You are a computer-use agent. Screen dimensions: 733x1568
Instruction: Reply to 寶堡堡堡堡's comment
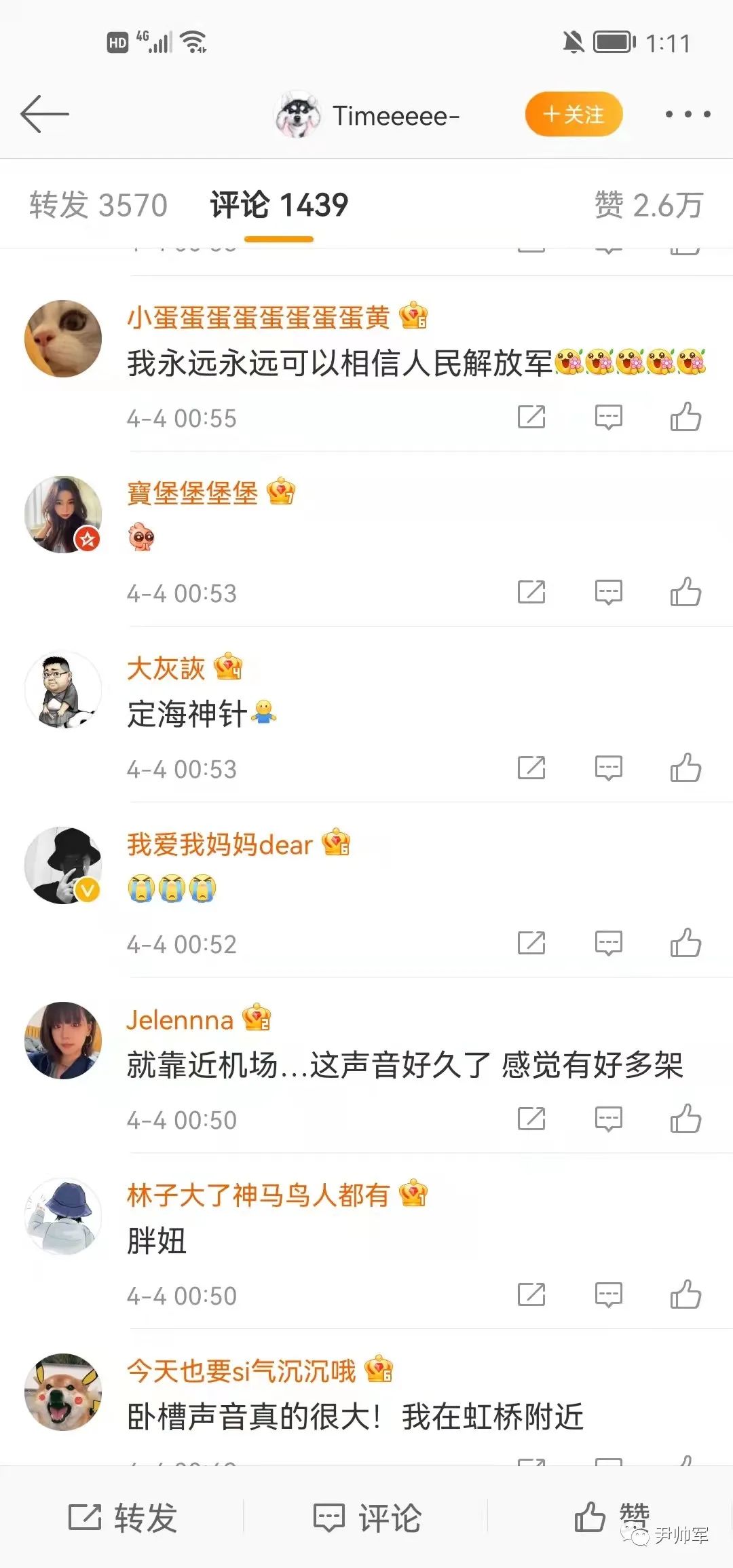pos(608,593)
